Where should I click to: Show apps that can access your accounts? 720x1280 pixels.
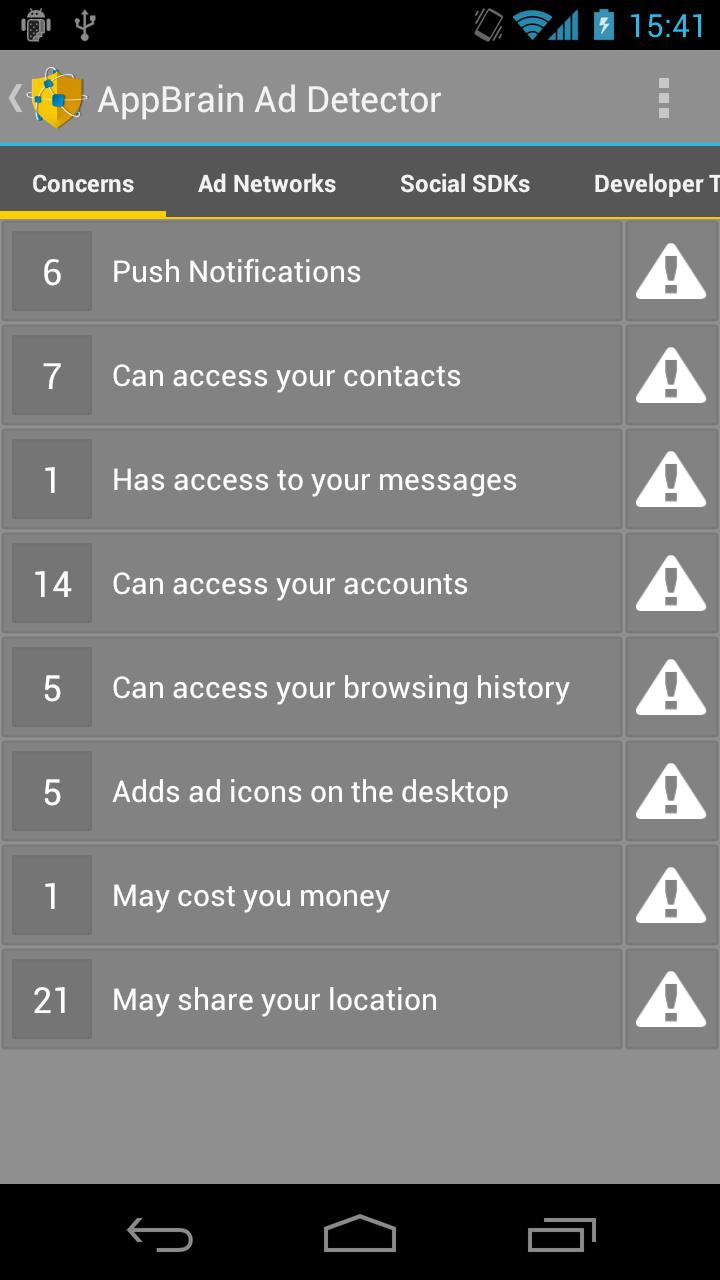312,584
